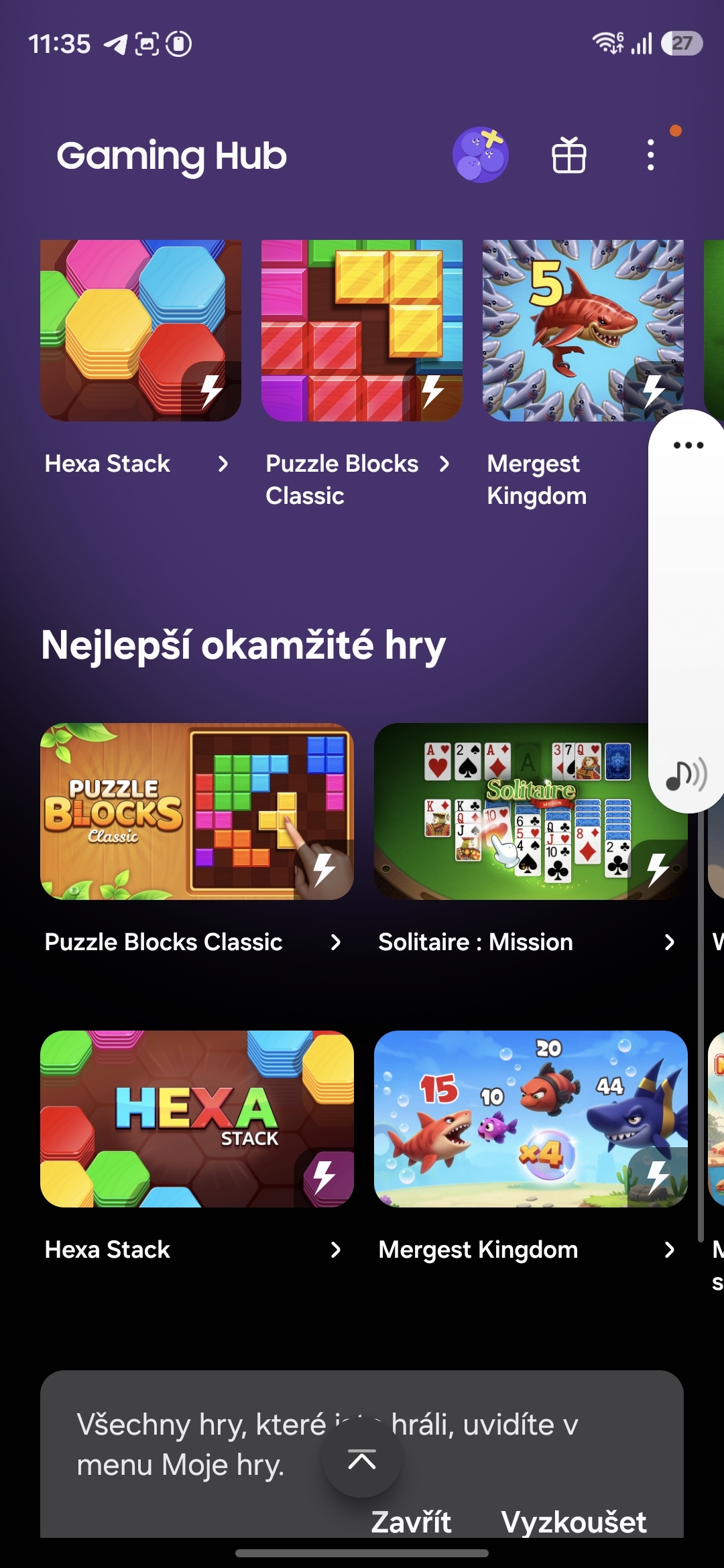Play Hexa Stack under Nejlepší okamžité hry
The width and height of the screenshot is (724, 1568).
[x=196, y=1118]
